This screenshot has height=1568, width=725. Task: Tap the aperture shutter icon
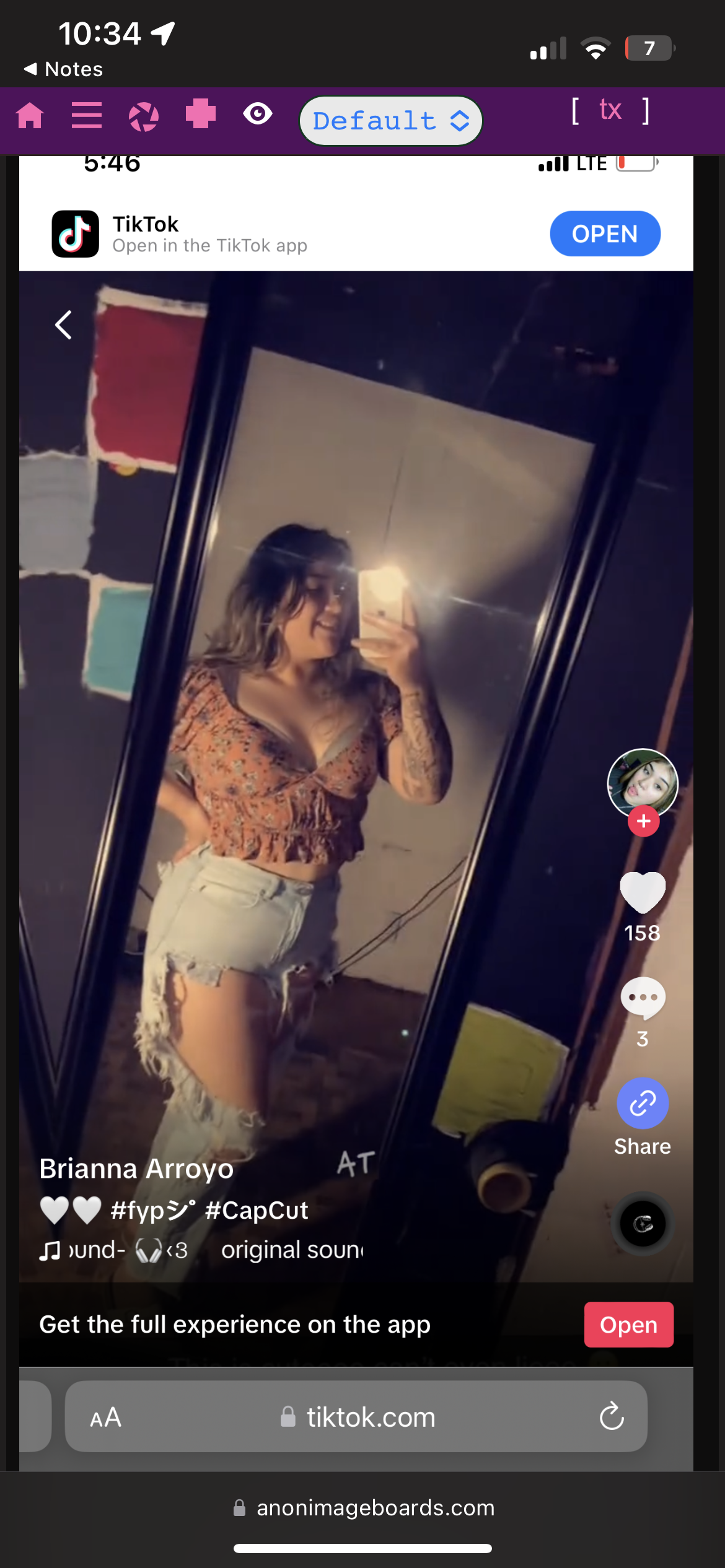pos(143,116)
